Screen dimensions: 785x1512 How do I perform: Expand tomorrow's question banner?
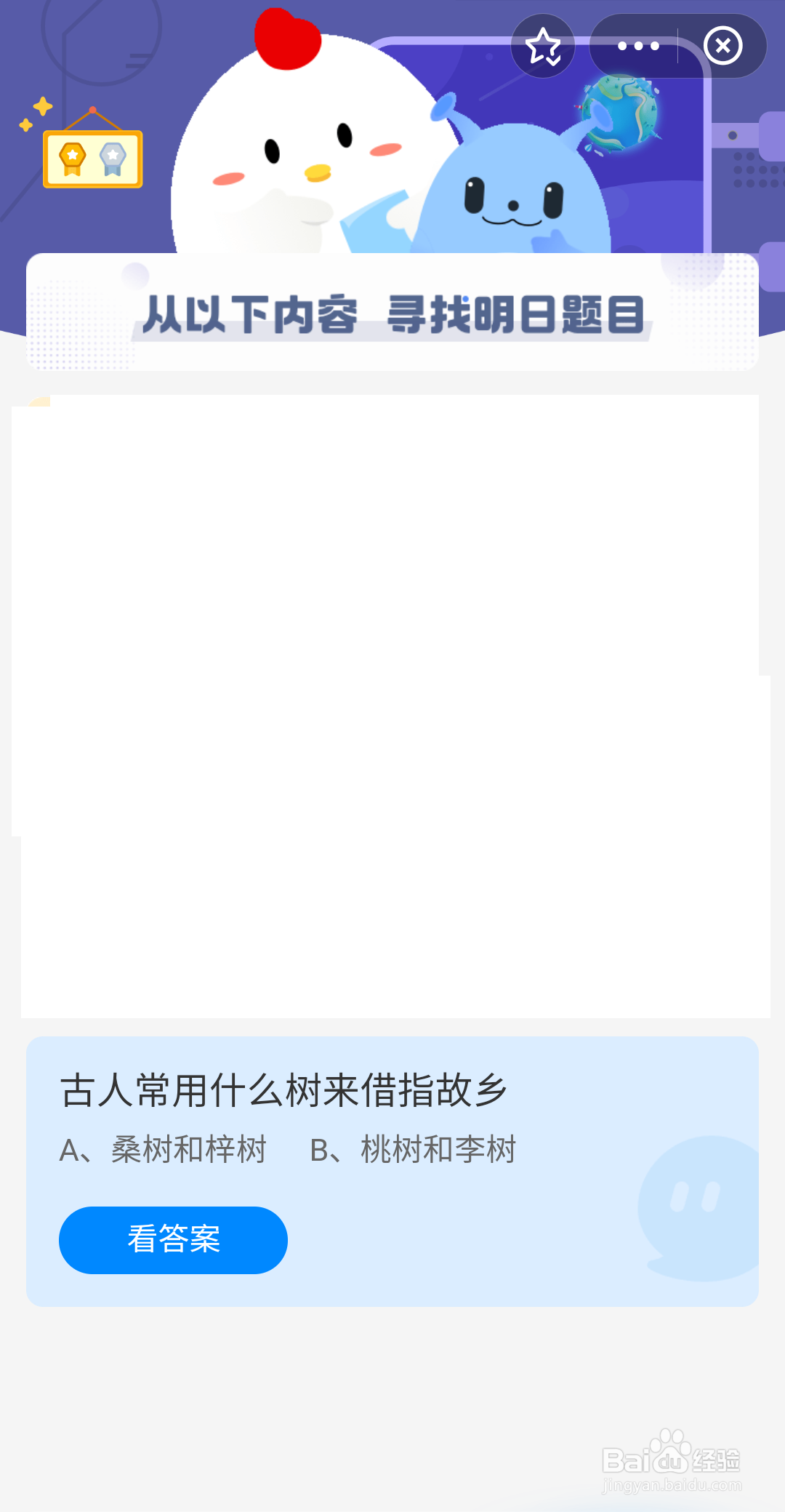click(x=392, y=313)
